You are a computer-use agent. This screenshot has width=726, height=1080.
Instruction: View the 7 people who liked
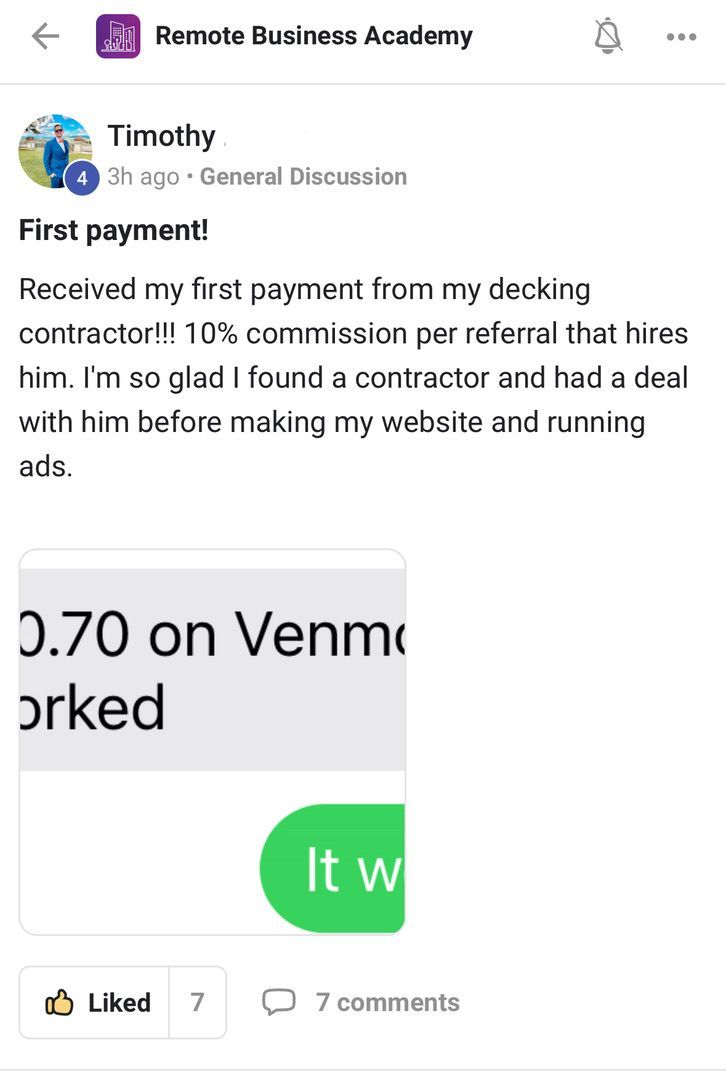pyautogui.click(x=197, y=1002)
